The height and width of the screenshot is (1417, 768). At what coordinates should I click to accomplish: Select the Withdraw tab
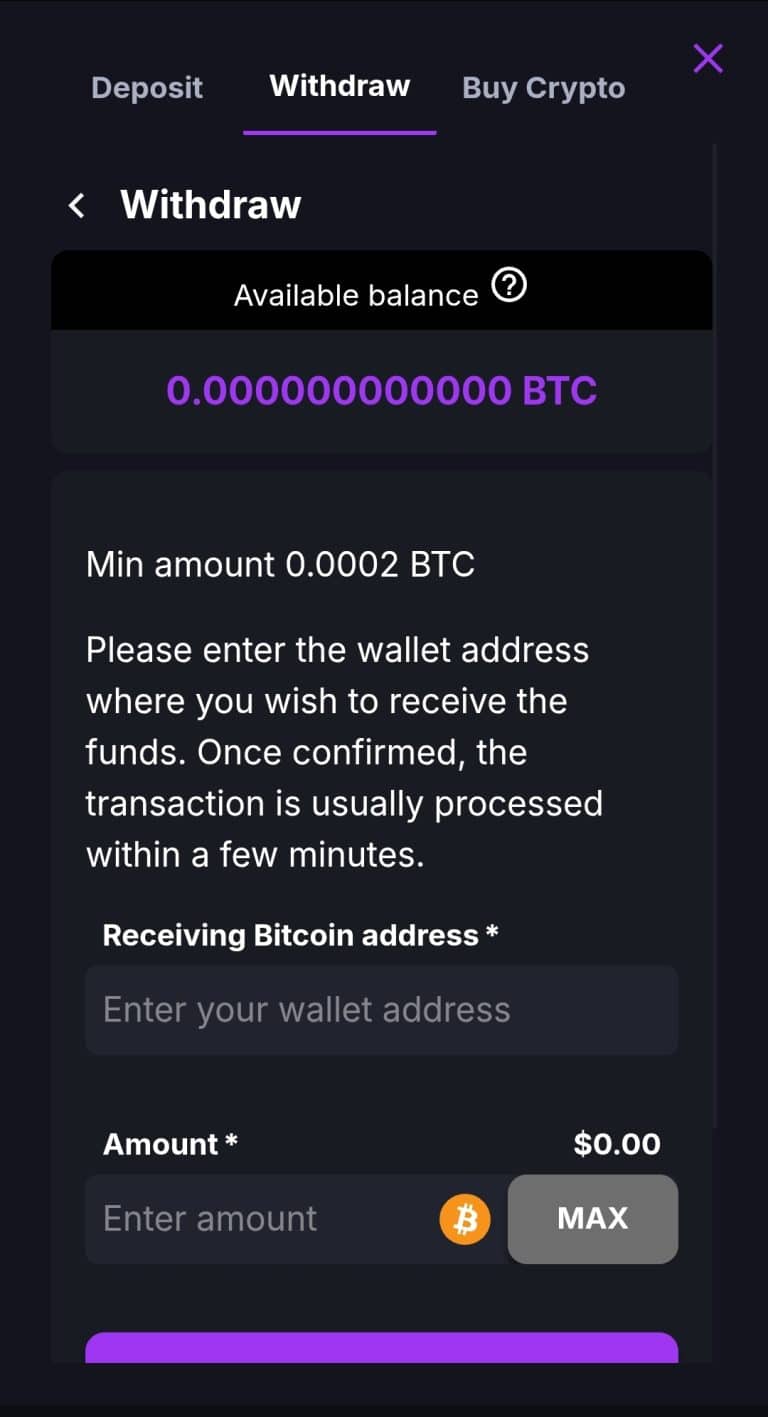340,86
